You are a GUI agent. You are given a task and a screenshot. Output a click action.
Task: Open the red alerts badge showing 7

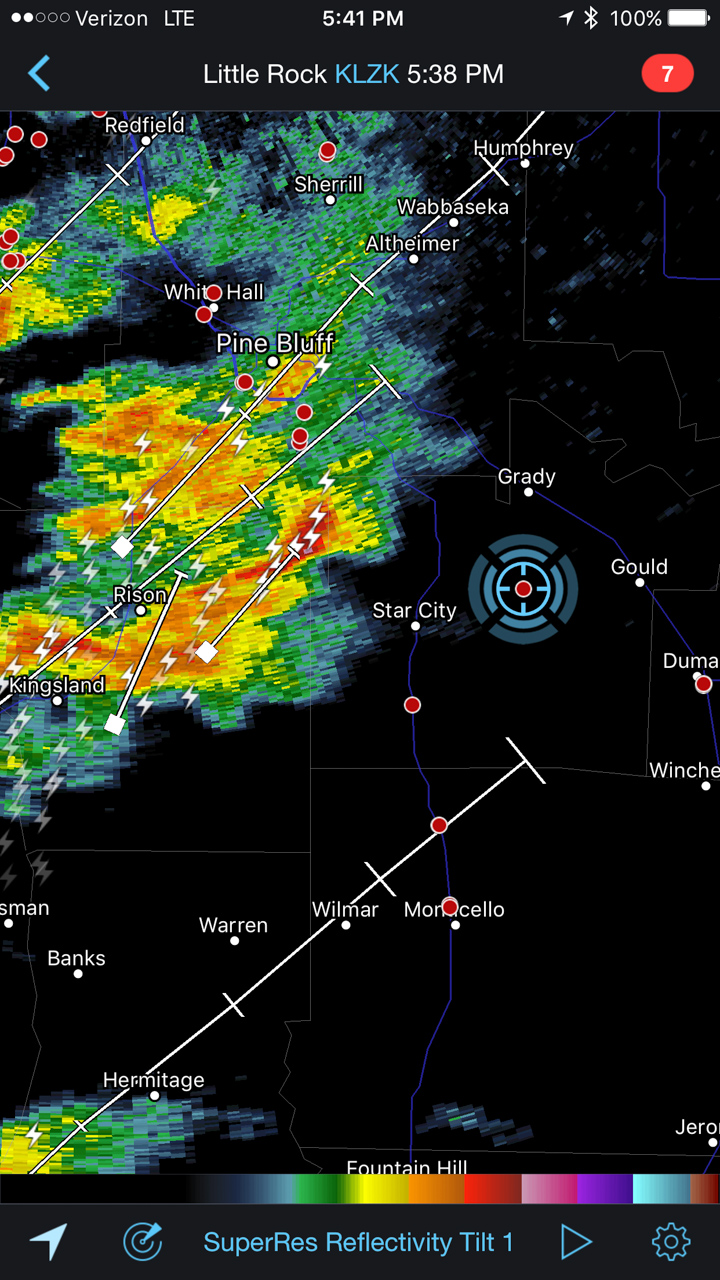(667, 74)
